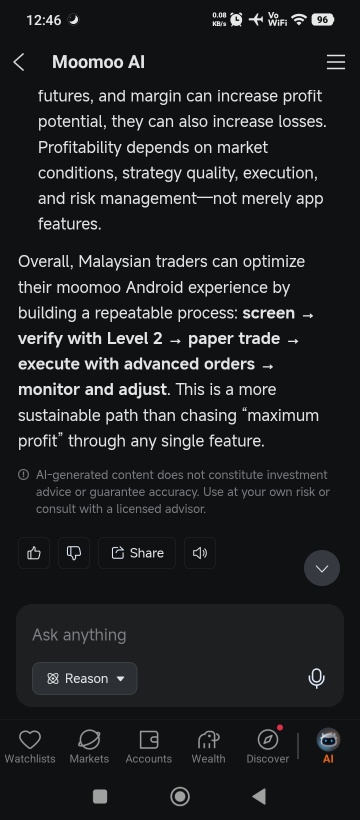Dislike the response with thumbs down
360x820 pixels.
pos(74,553)
